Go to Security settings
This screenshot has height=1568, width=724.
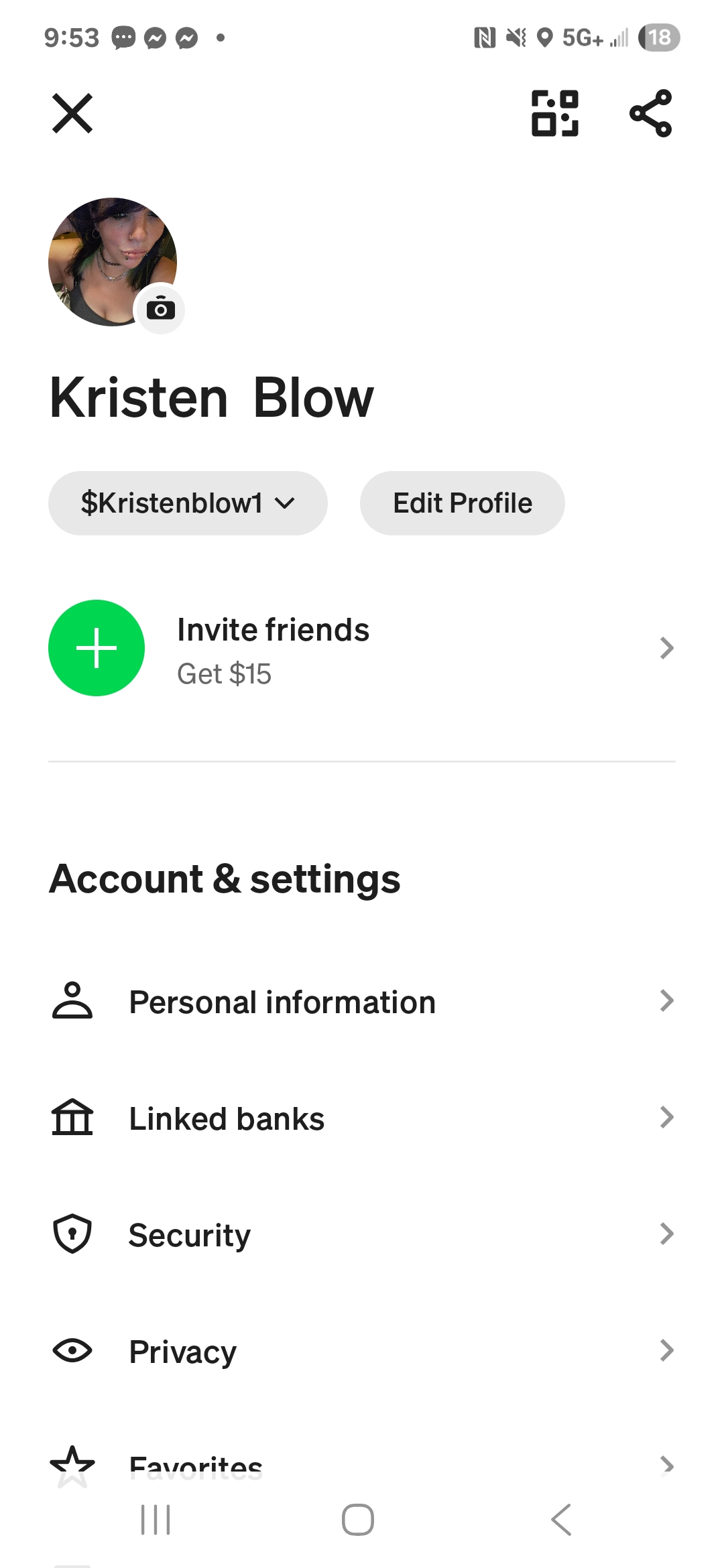tap(362, 1235)
